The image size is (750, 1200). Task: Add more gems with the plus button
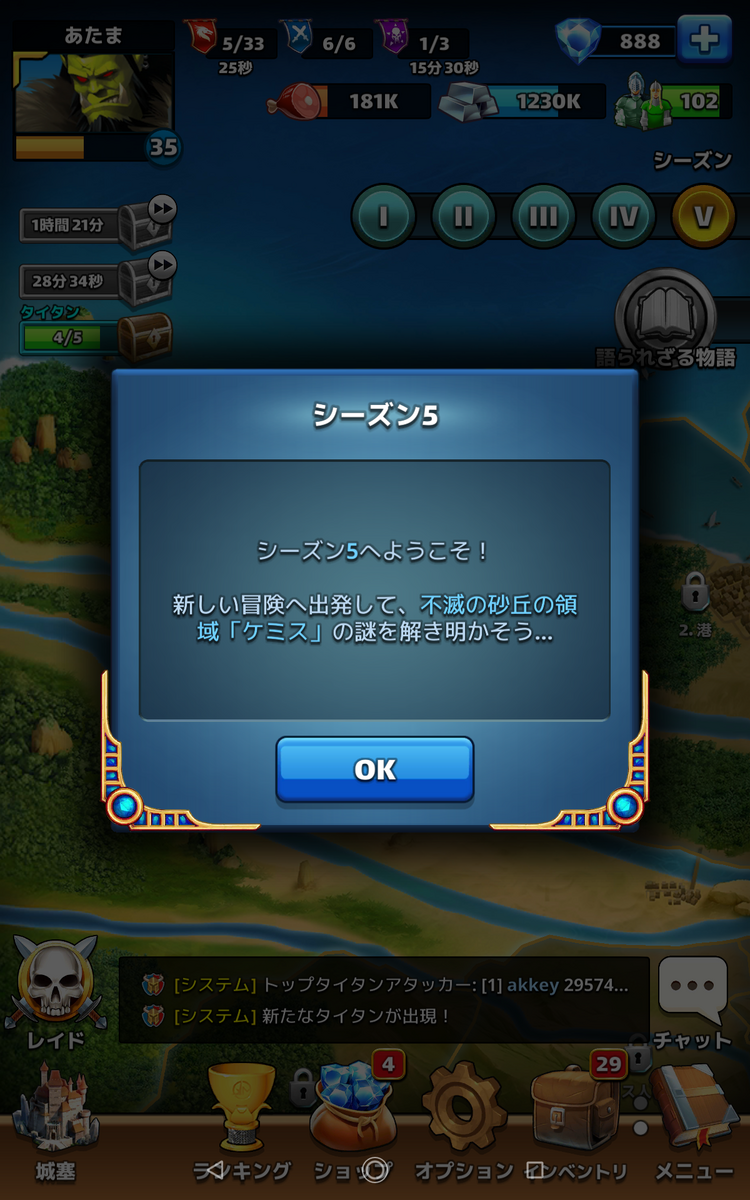click(704, 40)
